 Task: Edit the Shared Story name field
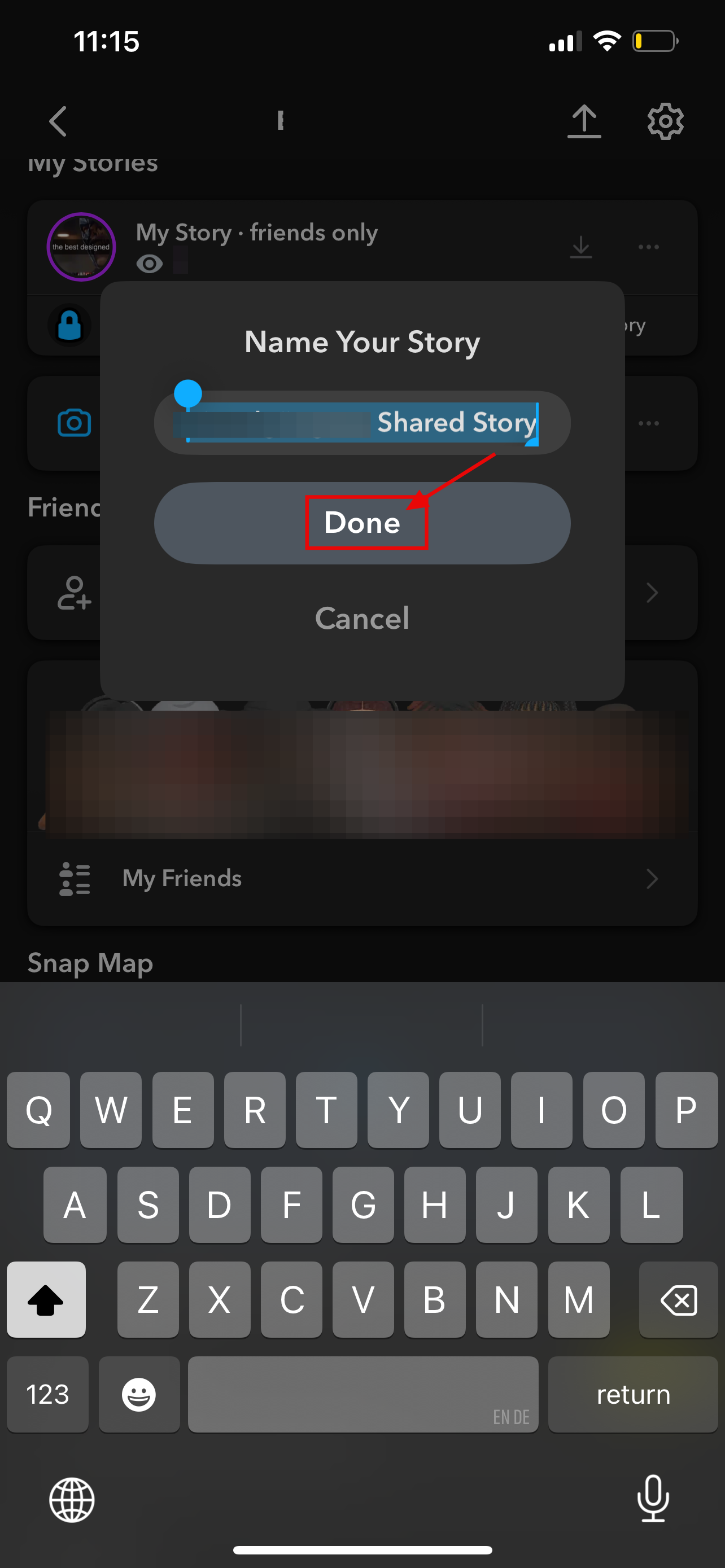(361, 422)
